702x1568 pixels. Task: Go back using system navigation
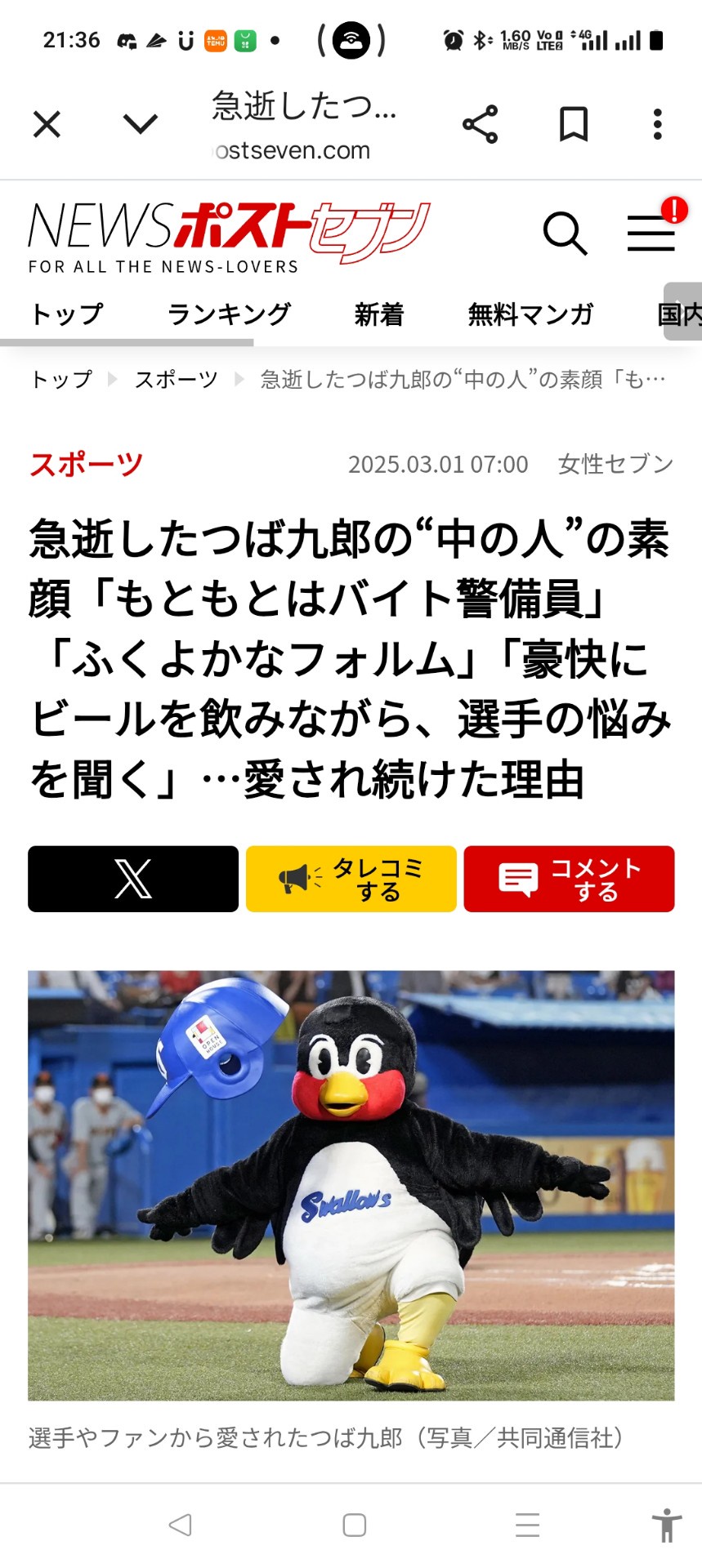[181, 1525]
